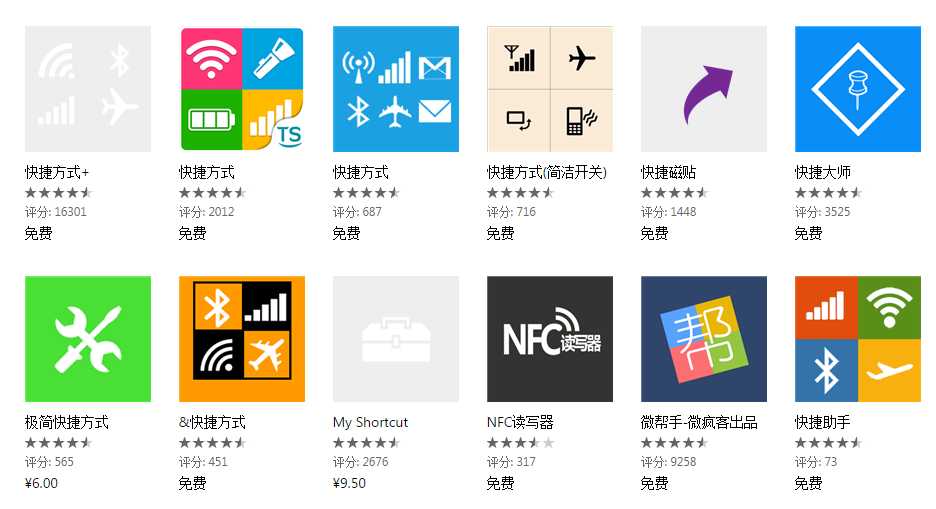936x509 pixels.
Task: View the &快捷方式 app details
Action: 242,339
